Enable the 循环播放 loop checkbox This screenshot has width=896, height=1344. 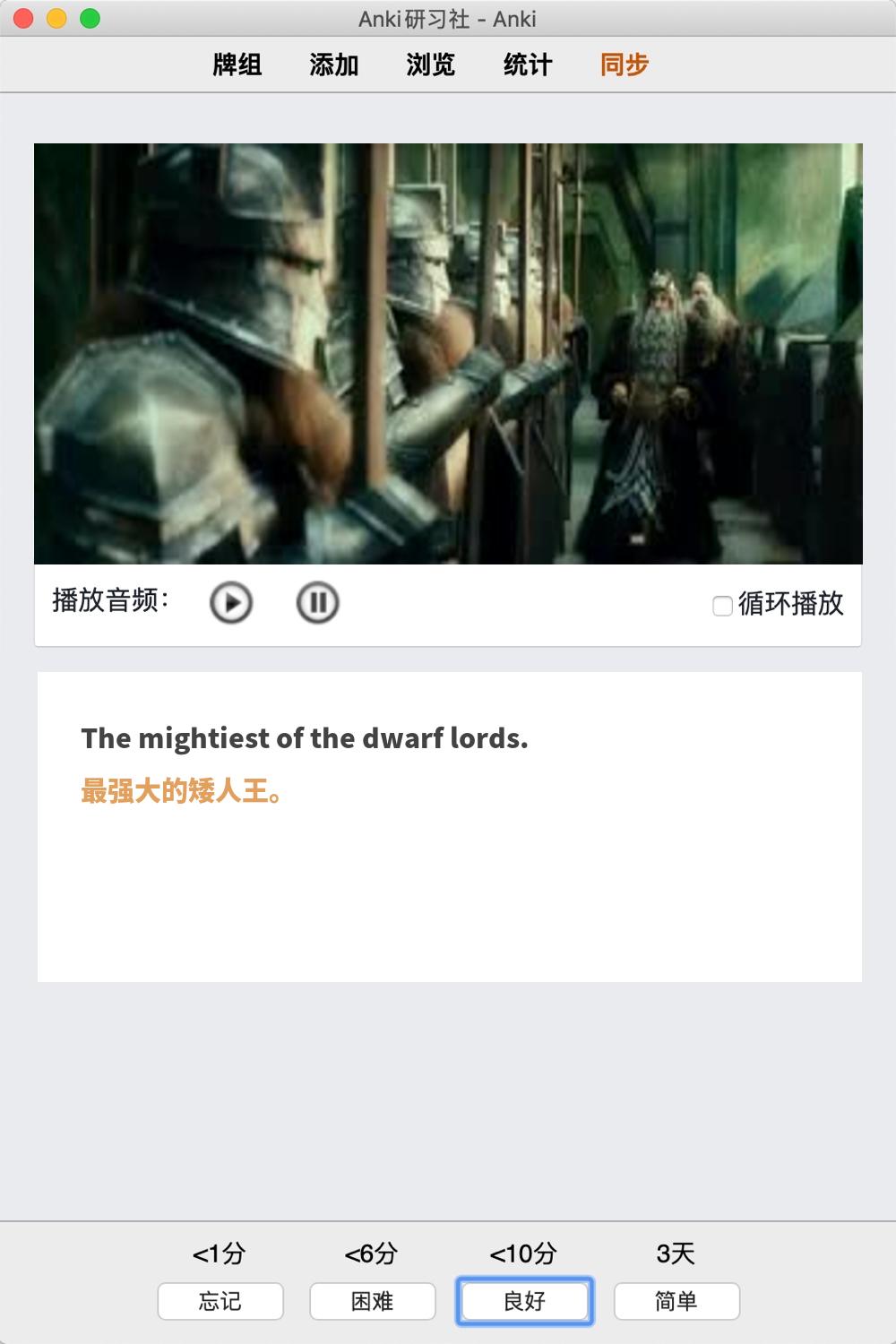pos(722,607)
